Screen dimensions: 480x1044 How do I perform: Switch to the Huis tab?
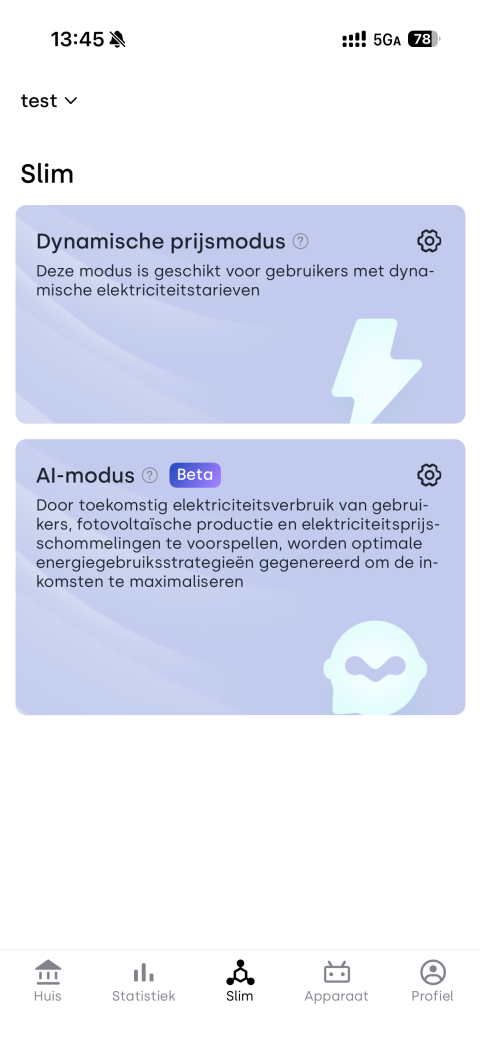click(48, 981)
